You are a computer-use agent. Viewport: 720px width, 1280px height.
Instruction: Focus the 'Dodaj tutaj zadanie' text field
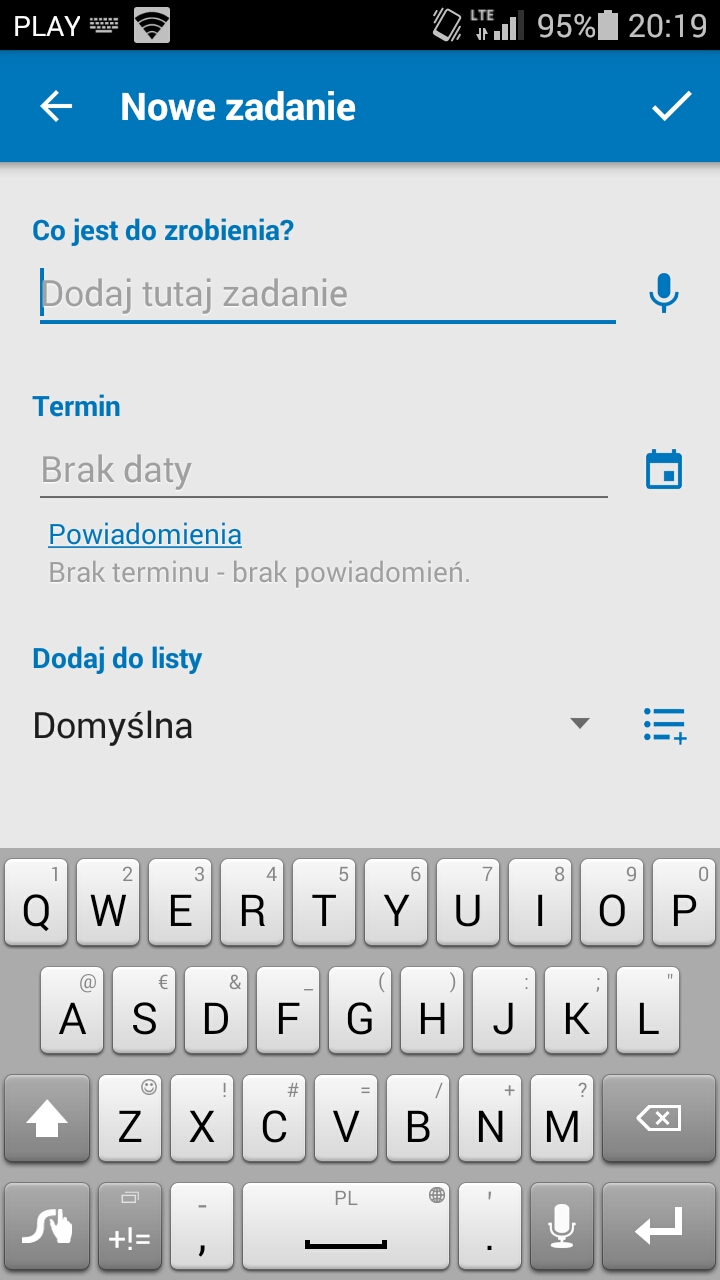[326, 294]
